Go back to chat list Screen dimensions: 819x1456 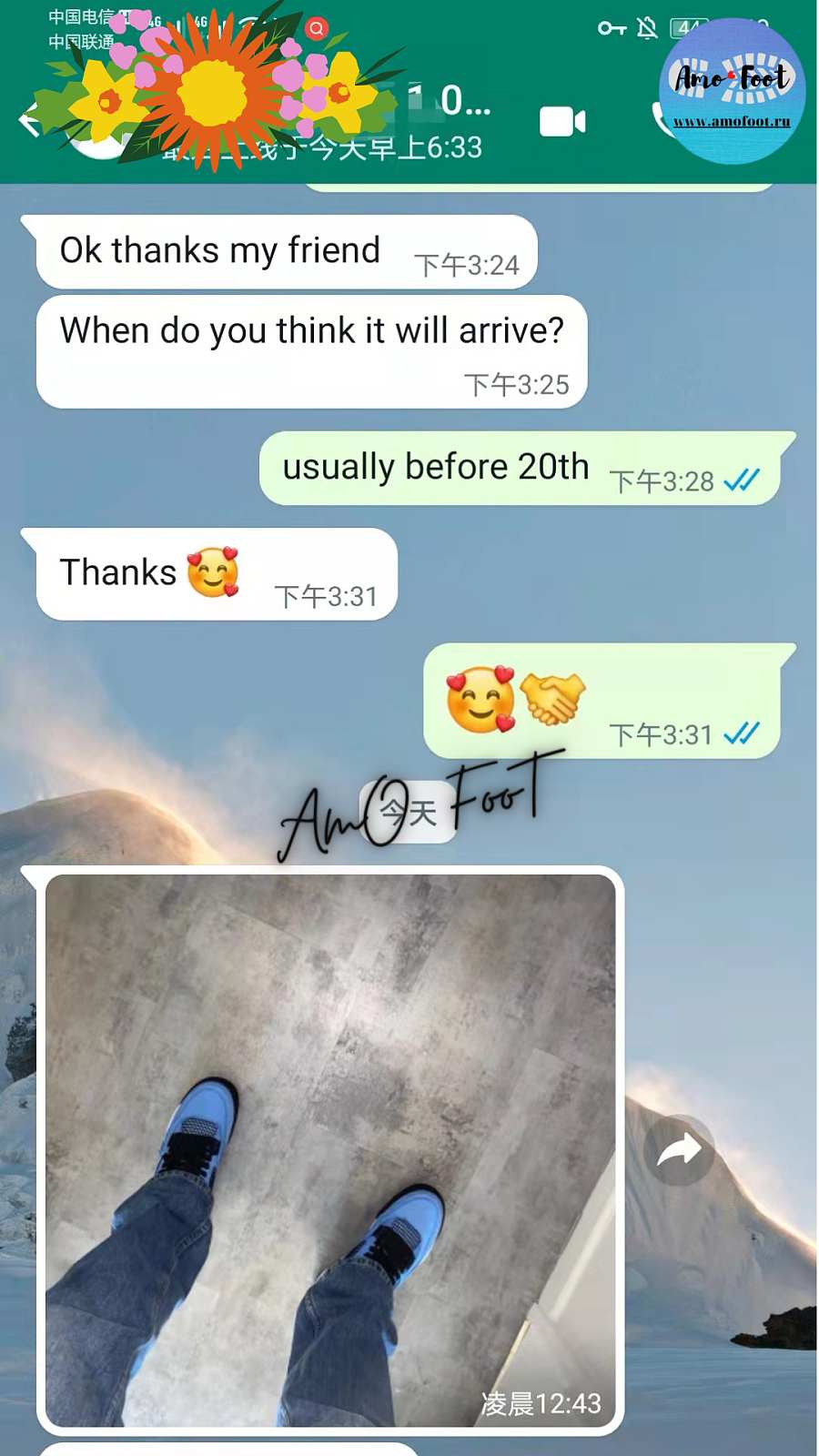point(29,121)
